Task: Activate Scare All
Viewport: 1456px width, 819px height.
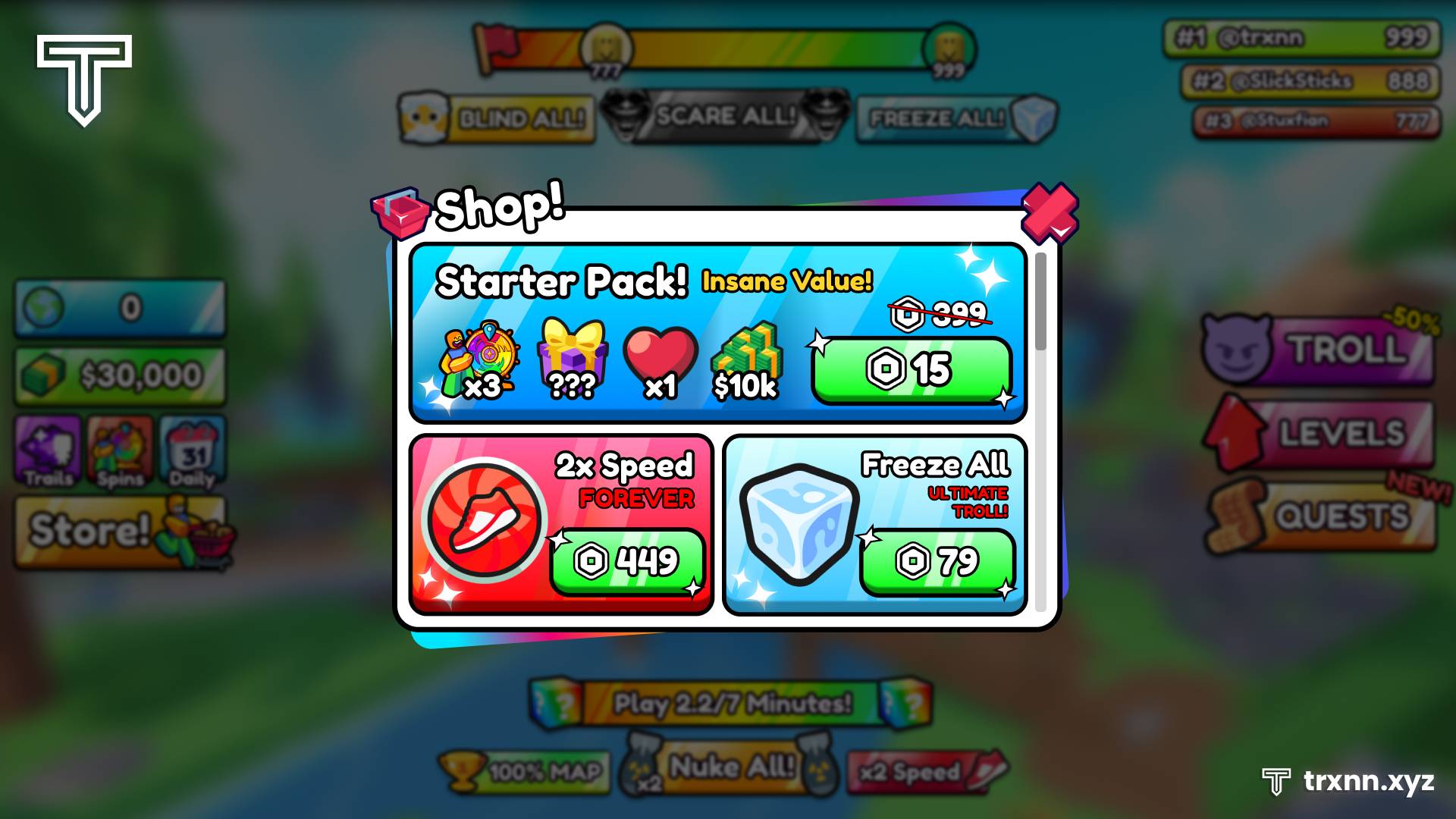Action: 725,116
